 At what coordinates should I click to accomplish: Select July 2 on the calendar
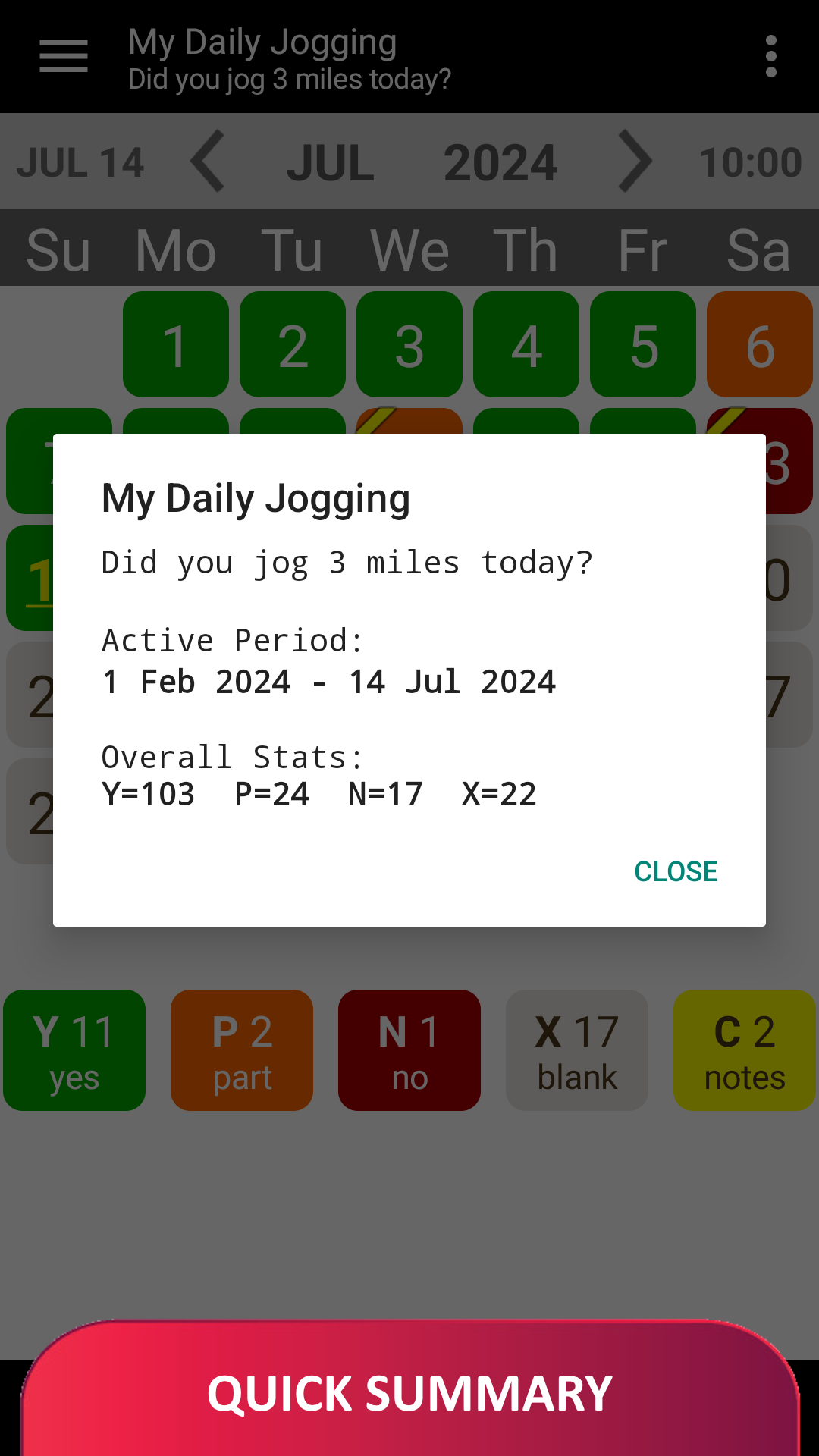coord(293,345)
